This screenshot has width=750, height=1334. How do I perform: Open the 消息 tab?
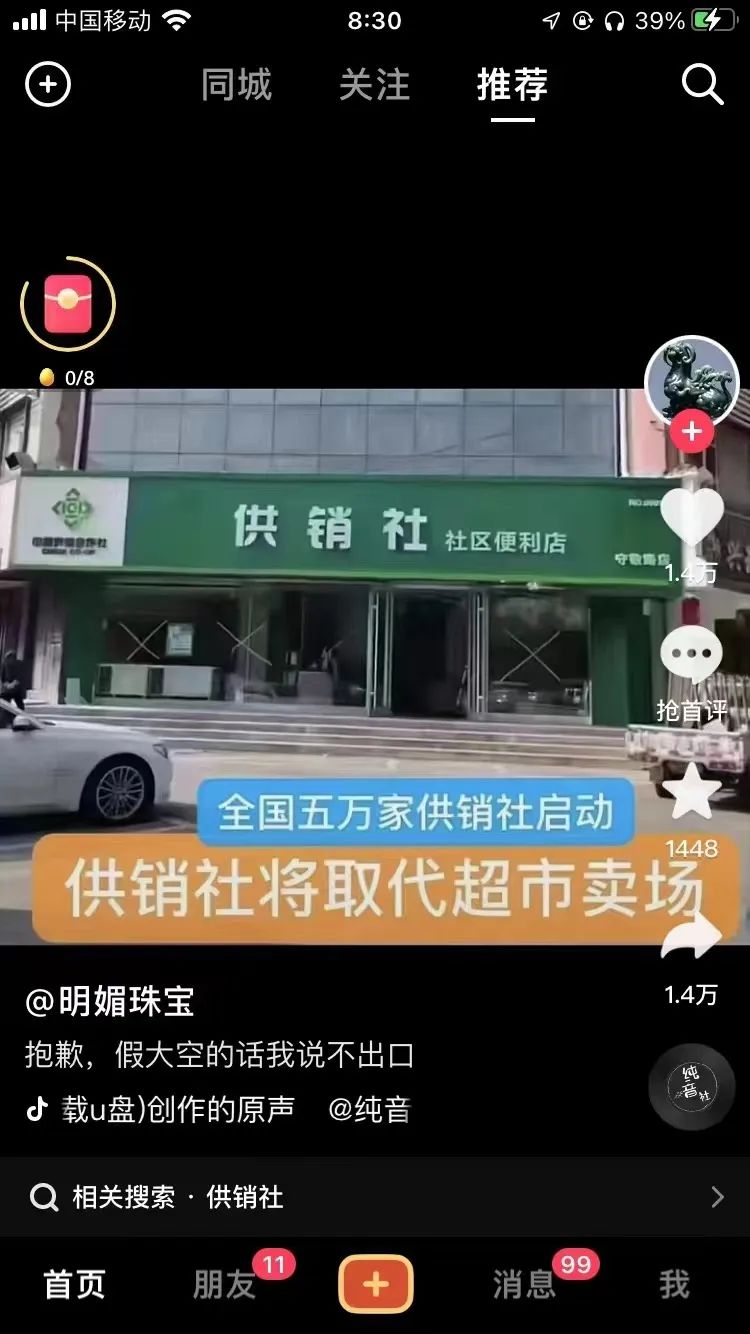click(524, 1285)
